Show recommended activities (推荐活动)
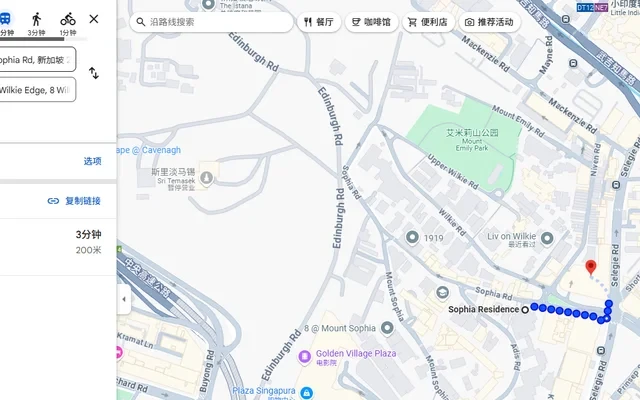640x400 pixels. (x=489, y=22)
